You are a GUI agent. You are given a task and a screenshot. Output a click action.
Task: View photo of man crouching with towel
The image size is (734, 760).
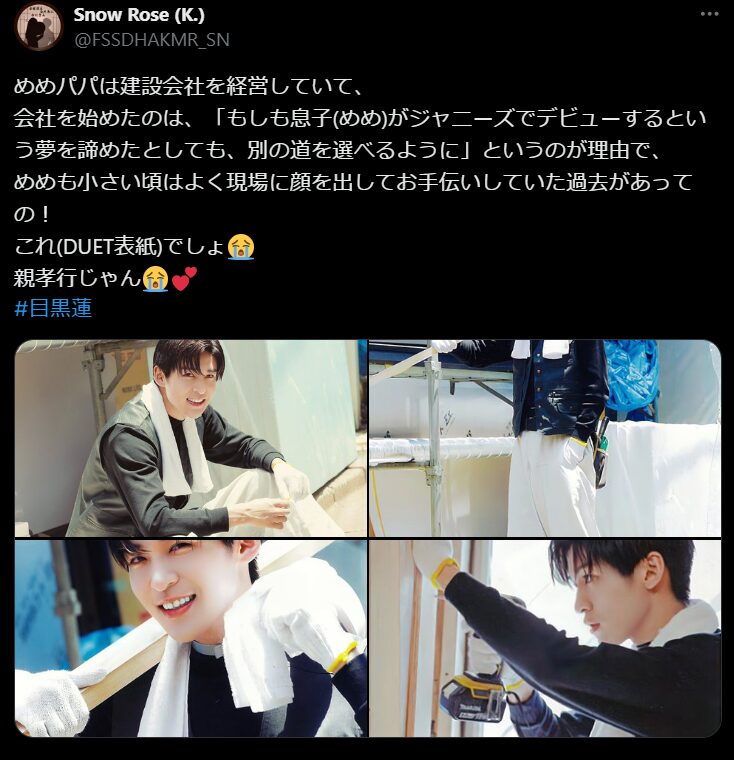coord(190,438)
